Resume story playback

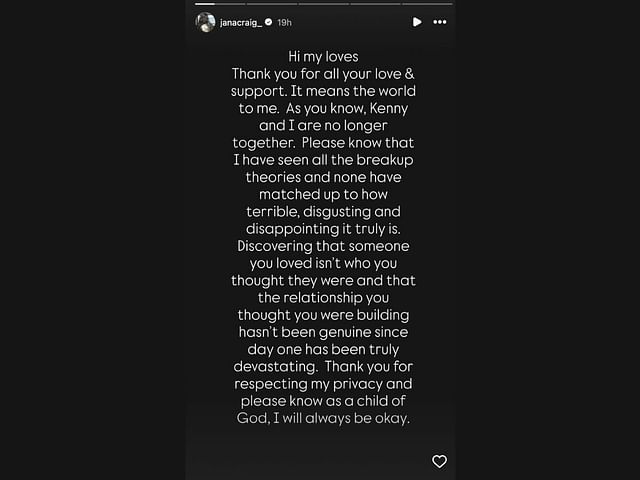click(417, 22)
